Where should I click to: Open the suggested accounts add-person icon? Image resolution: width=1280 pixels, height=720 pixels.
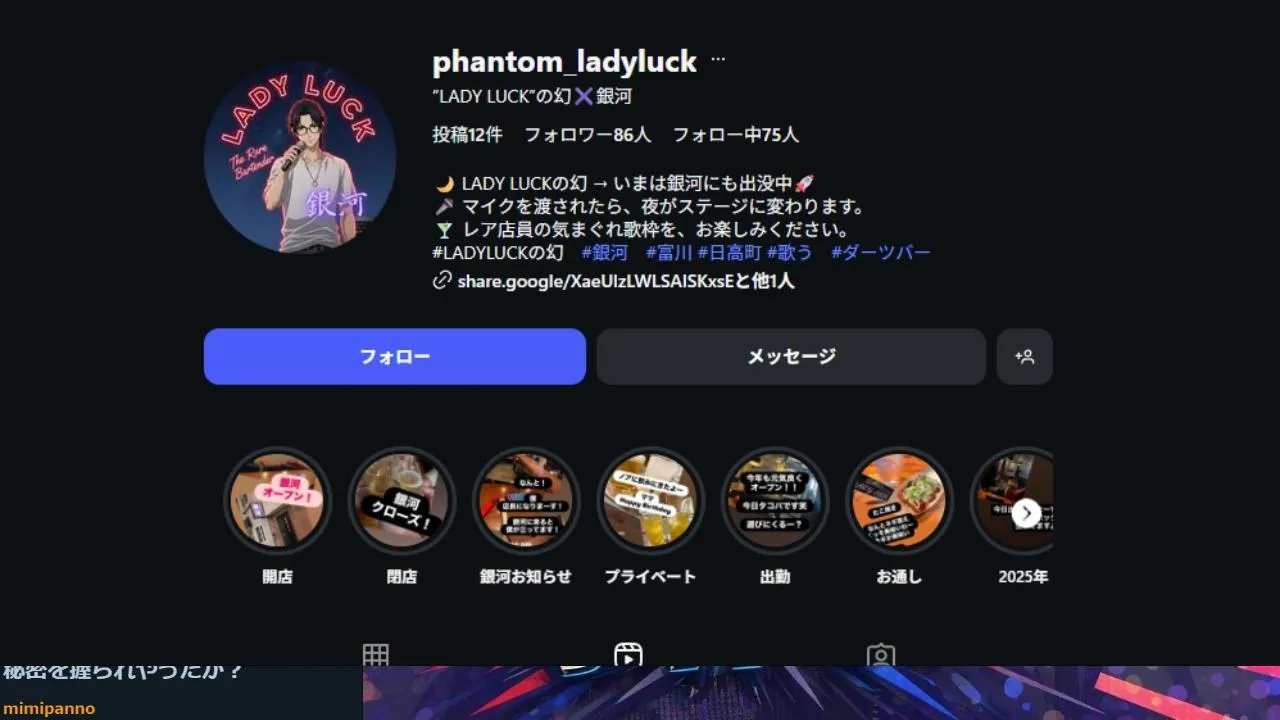(x=1024, y=356)
